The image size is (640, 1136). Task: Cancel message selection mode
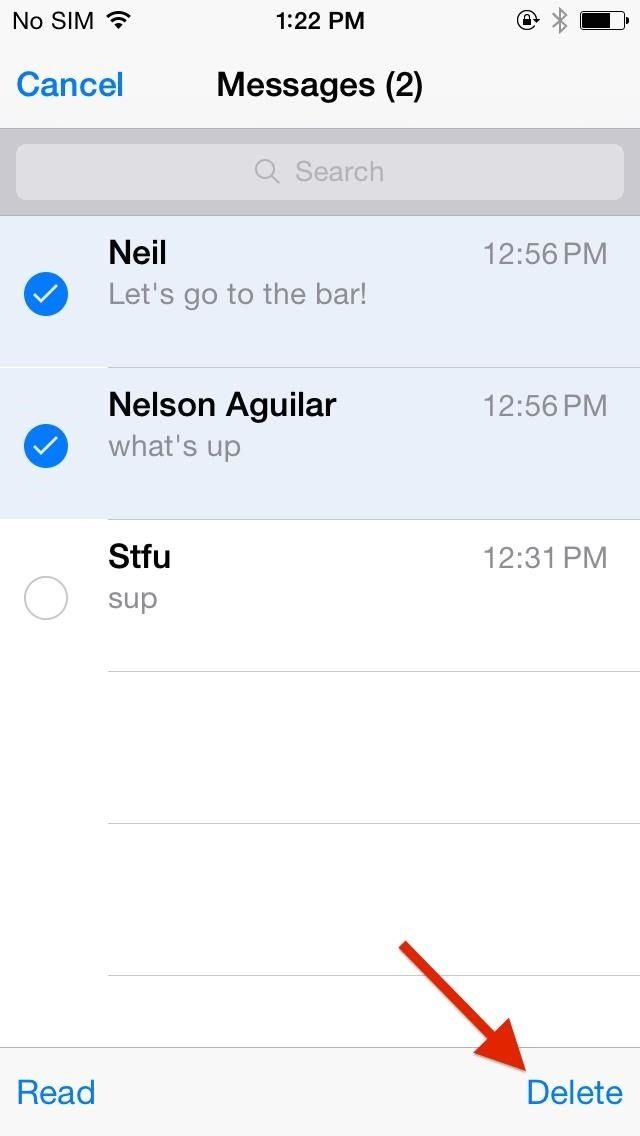70,85
